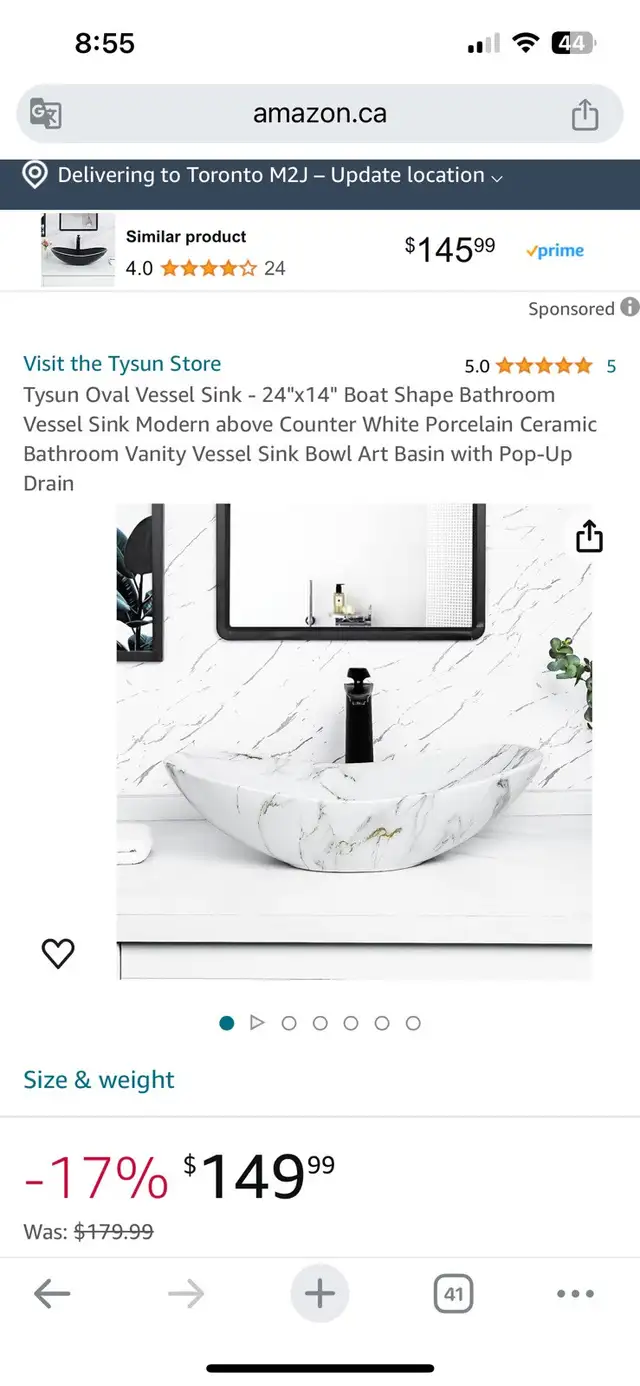Open the 5.0 star rating reviews
This screenshot has width=640, height=1386.
pos(540,366)
